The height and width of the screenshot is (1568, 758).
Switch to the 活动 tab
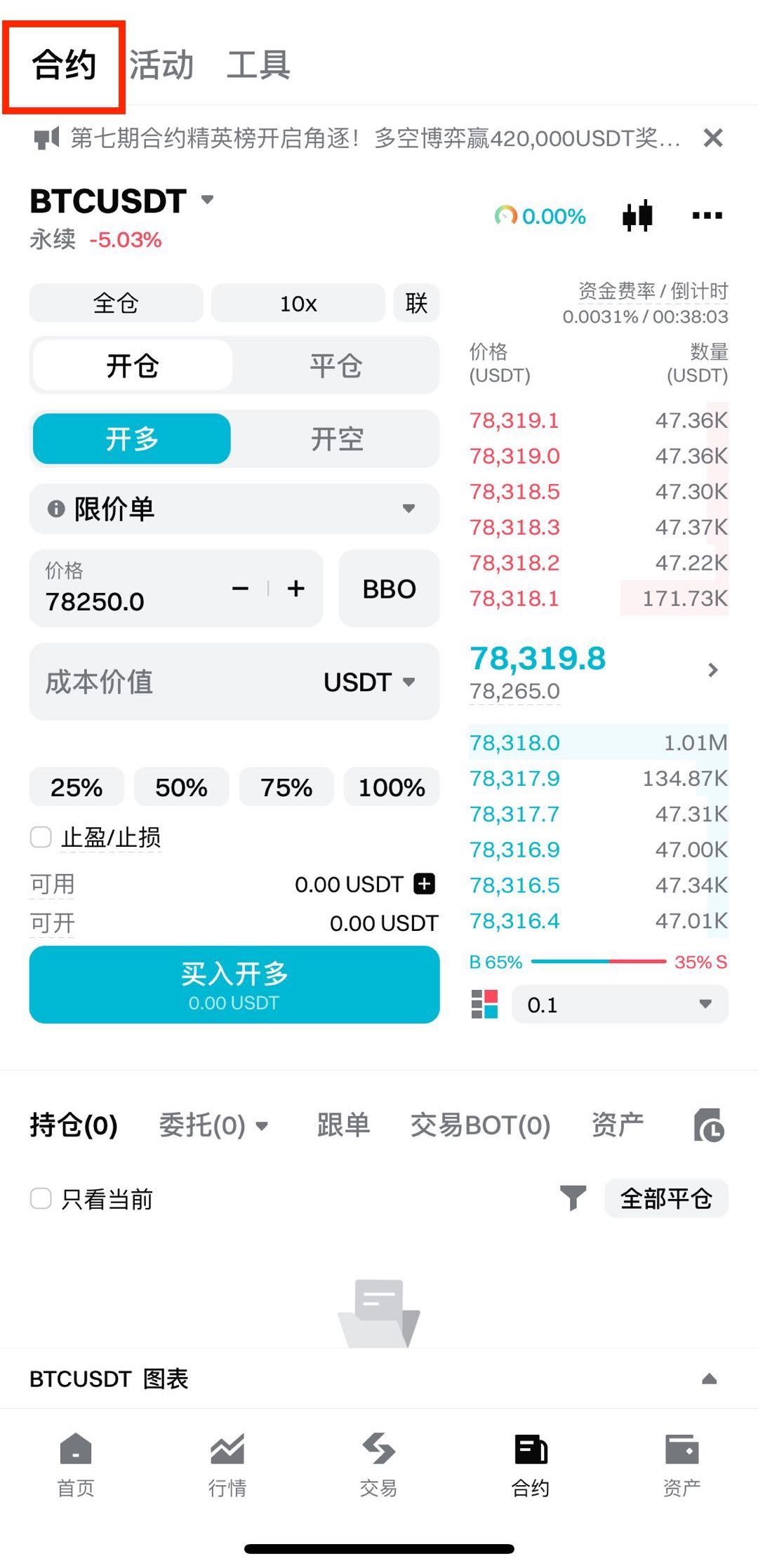(x=160, y=65)
